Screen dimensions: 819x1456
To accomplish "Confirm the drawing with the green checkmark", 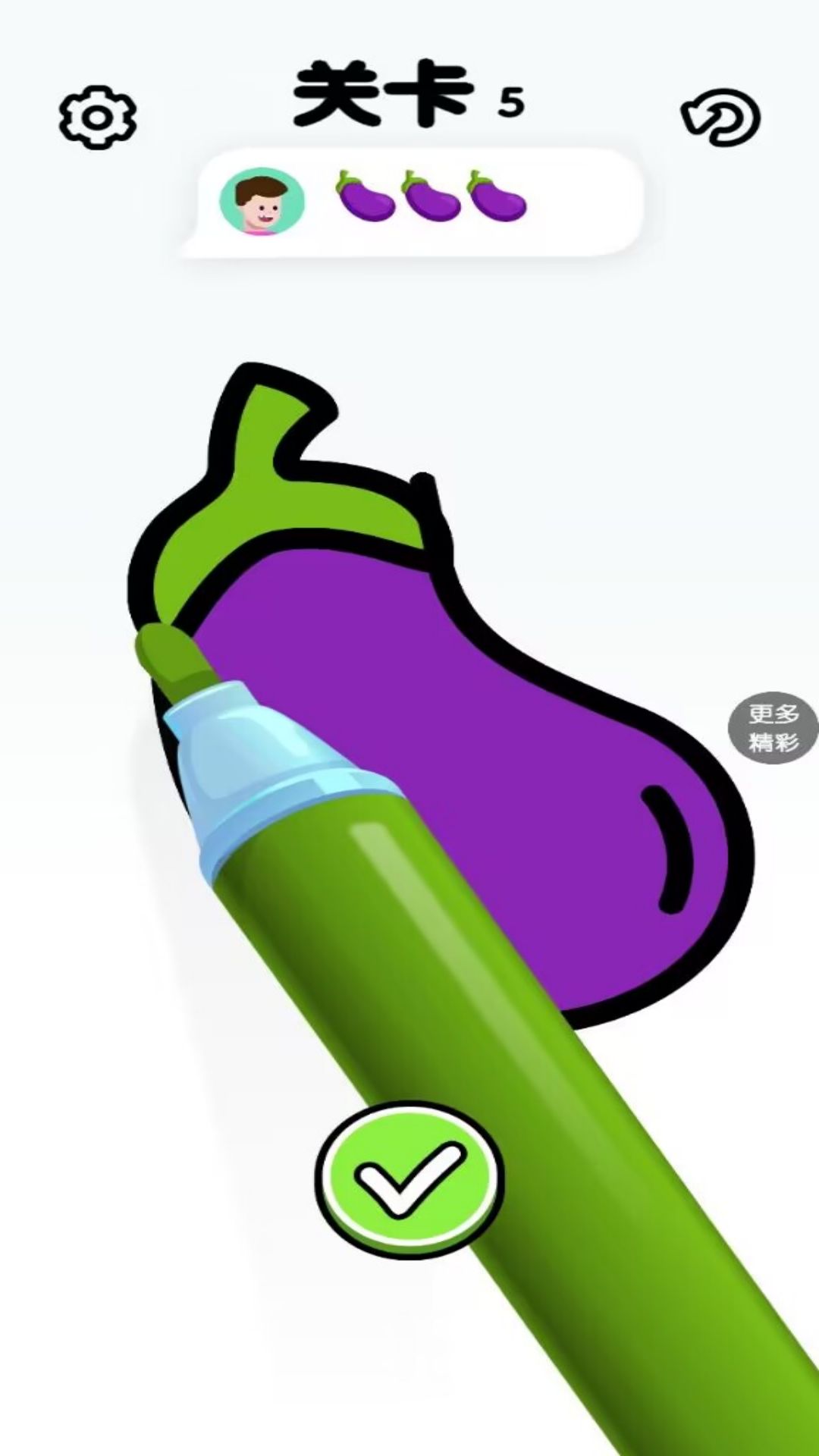I will 409,1178.
